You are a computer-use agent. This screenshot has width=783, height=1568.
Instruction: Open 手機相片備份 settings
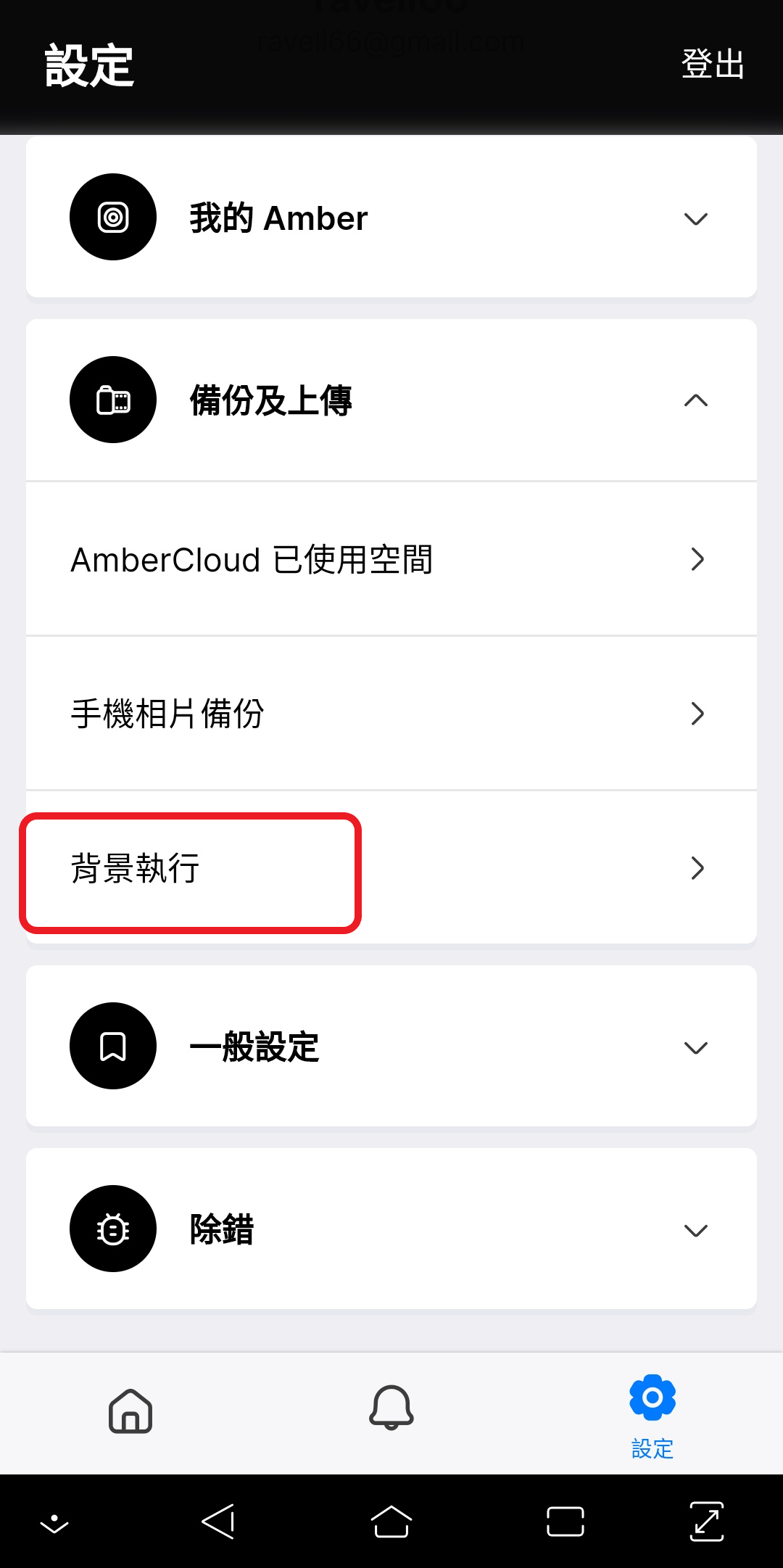[391, 714]
